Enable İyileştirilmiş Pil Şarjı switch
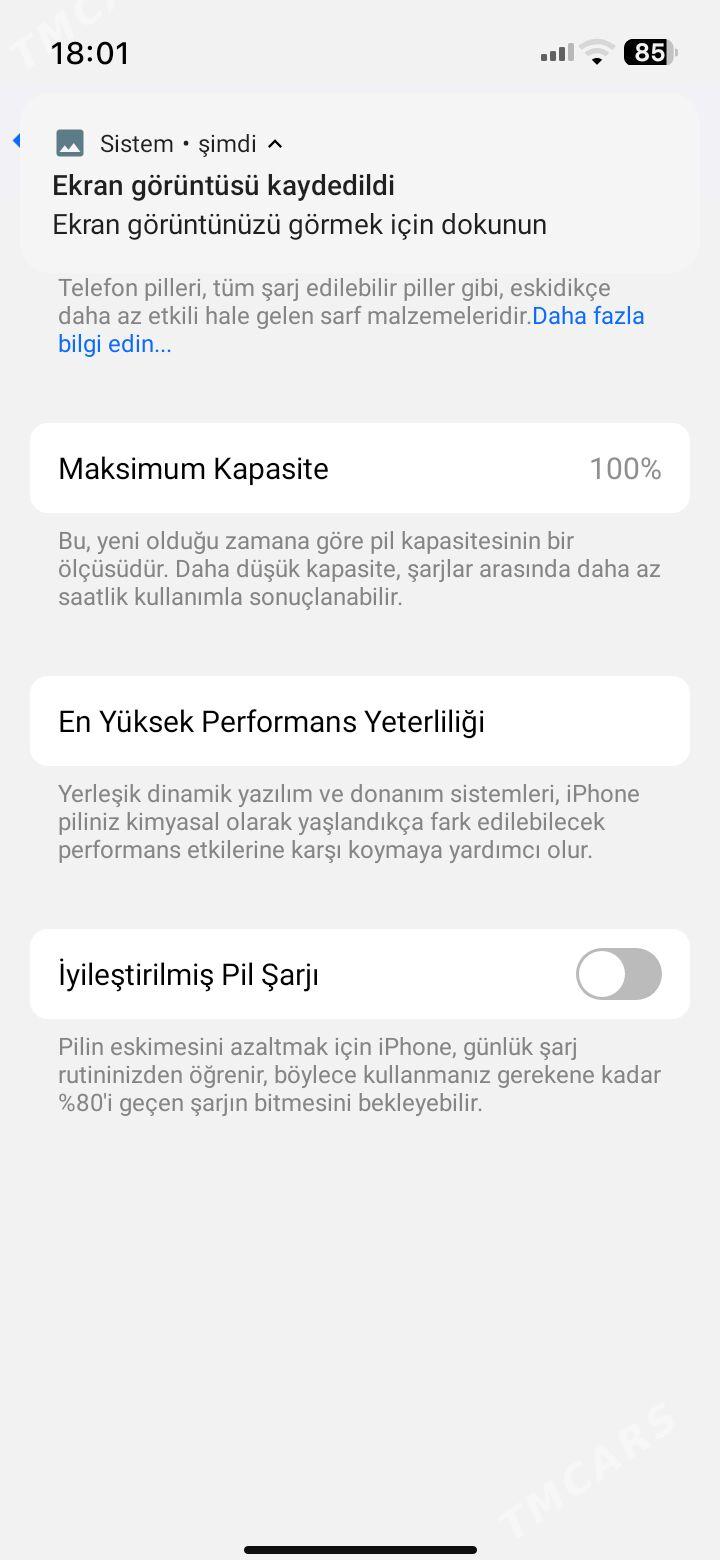 tap(618, 974)
